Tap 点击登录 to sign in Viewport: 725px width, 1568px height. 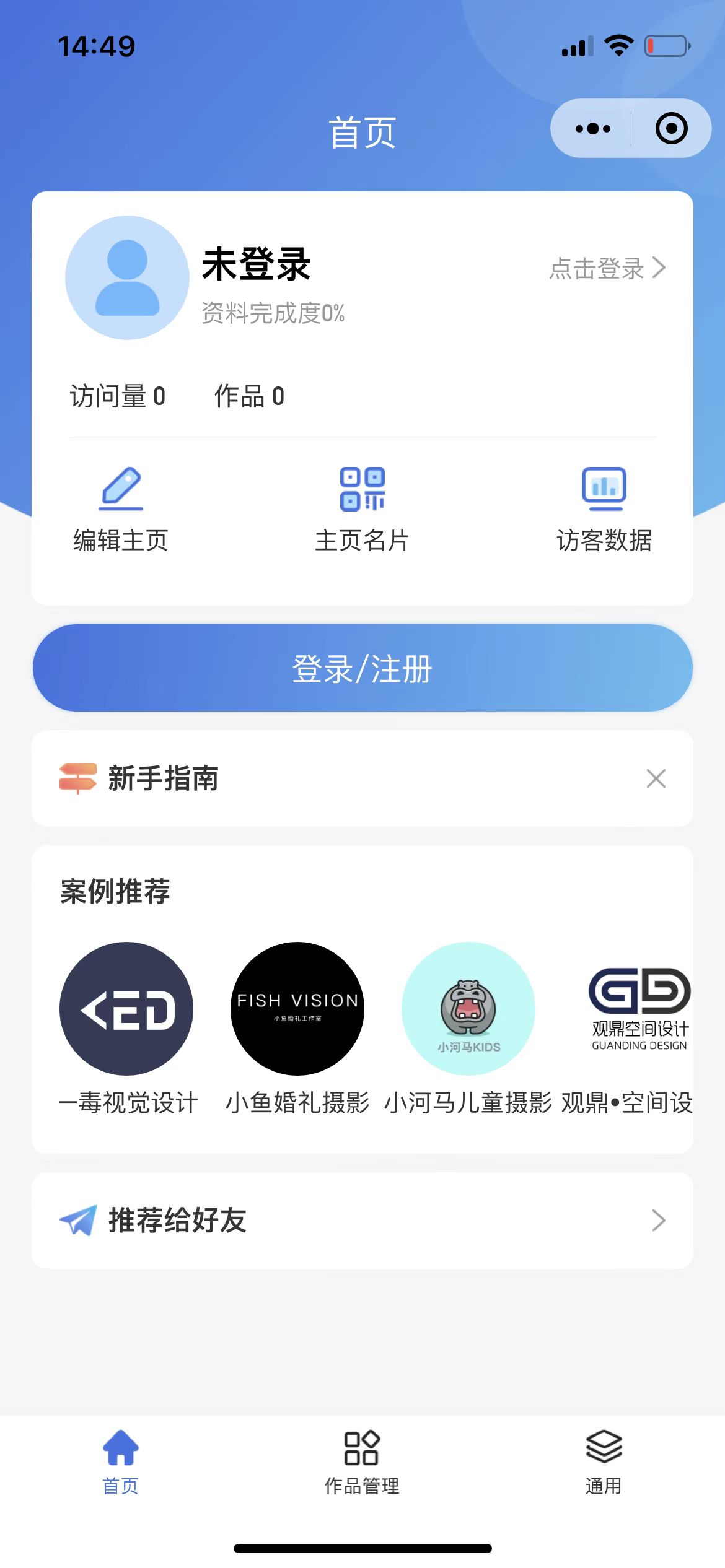pyautogui.click(x=607, y=269)
